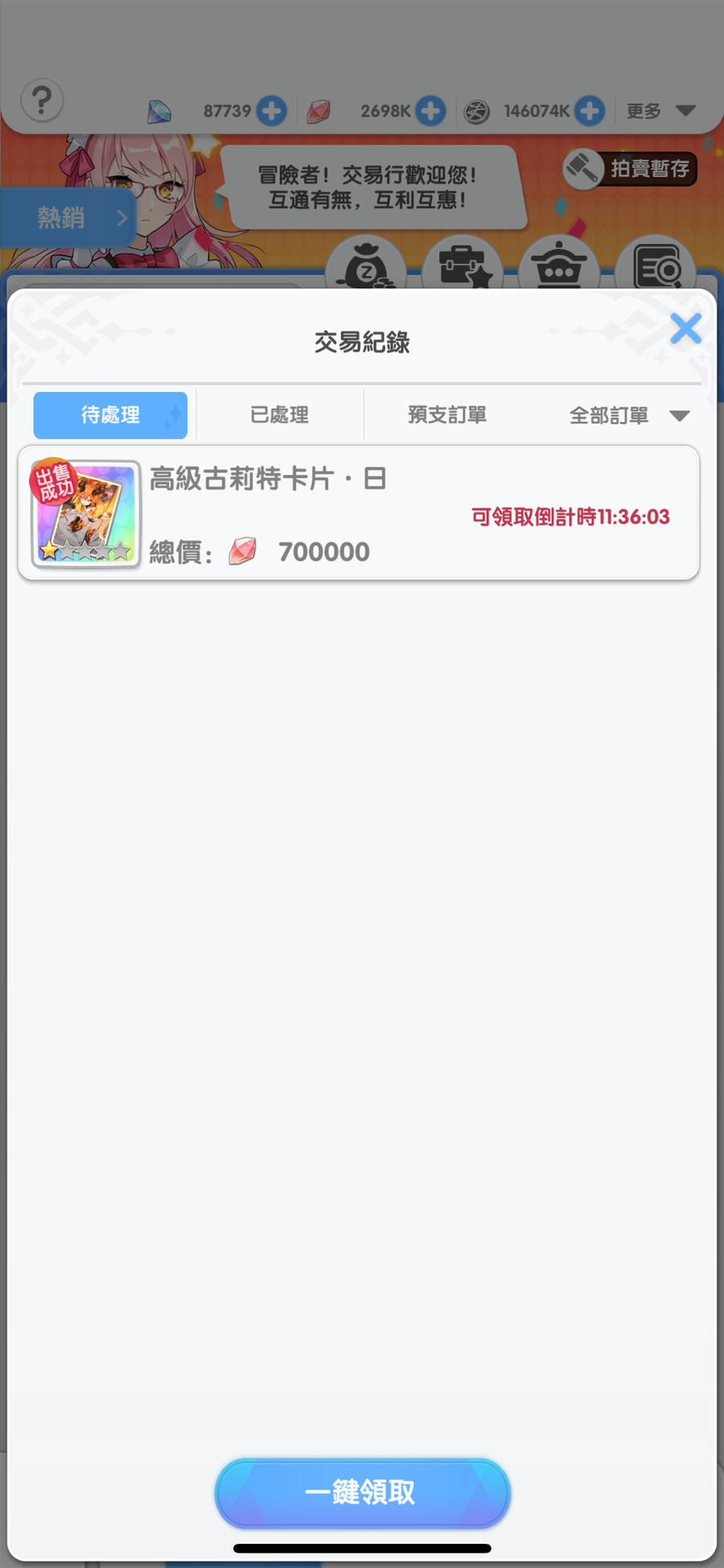Switch to the 已處理 tab

(279, 415)
